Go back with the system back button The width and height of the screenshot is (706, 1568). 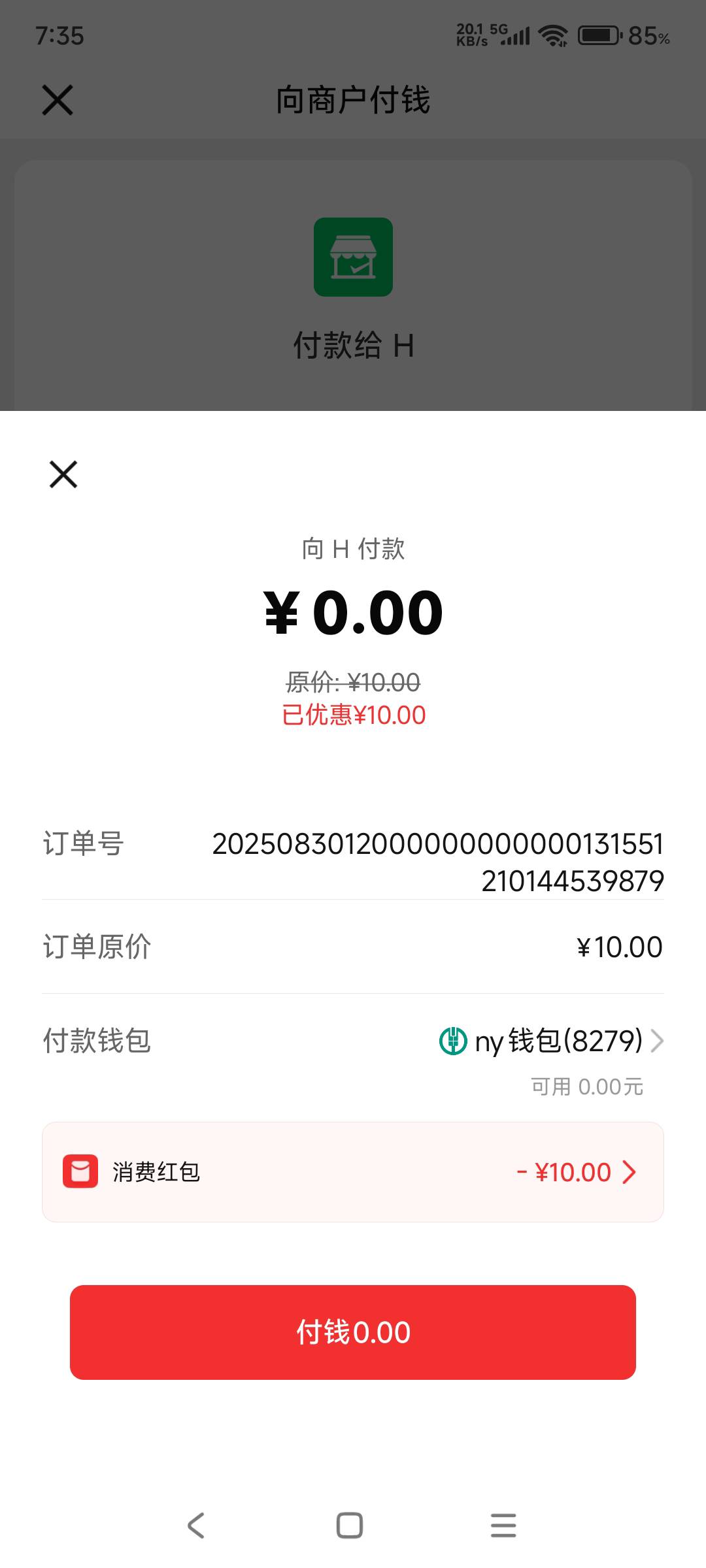[x=196, y=1526]
